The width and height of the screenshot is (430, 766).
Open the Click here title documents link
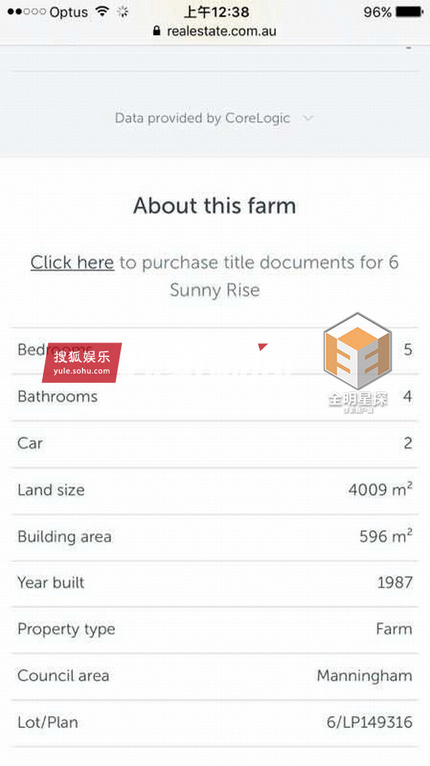[72, 263]
